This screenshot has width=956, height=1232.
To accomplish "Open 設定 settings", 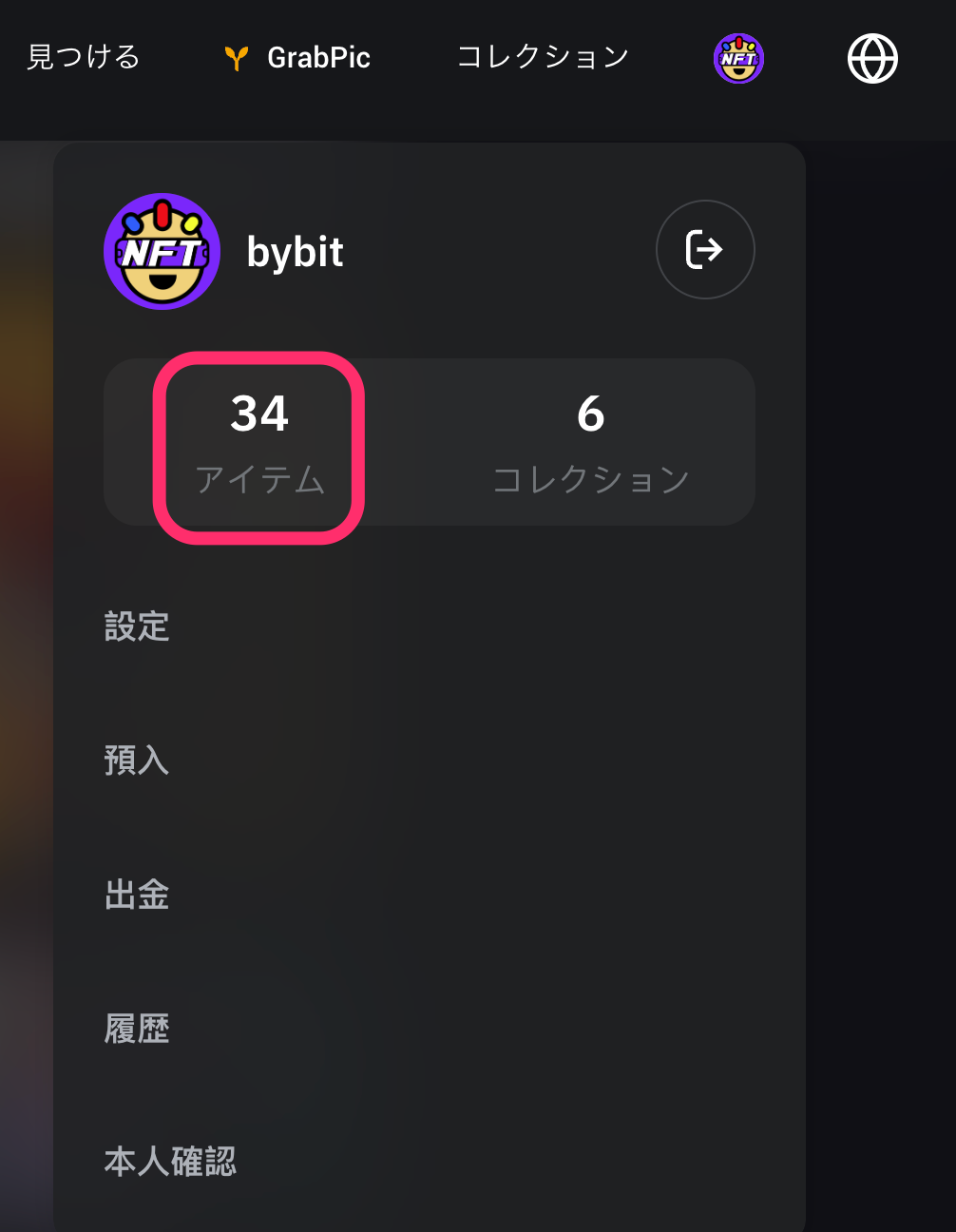I will pos(137,626).
